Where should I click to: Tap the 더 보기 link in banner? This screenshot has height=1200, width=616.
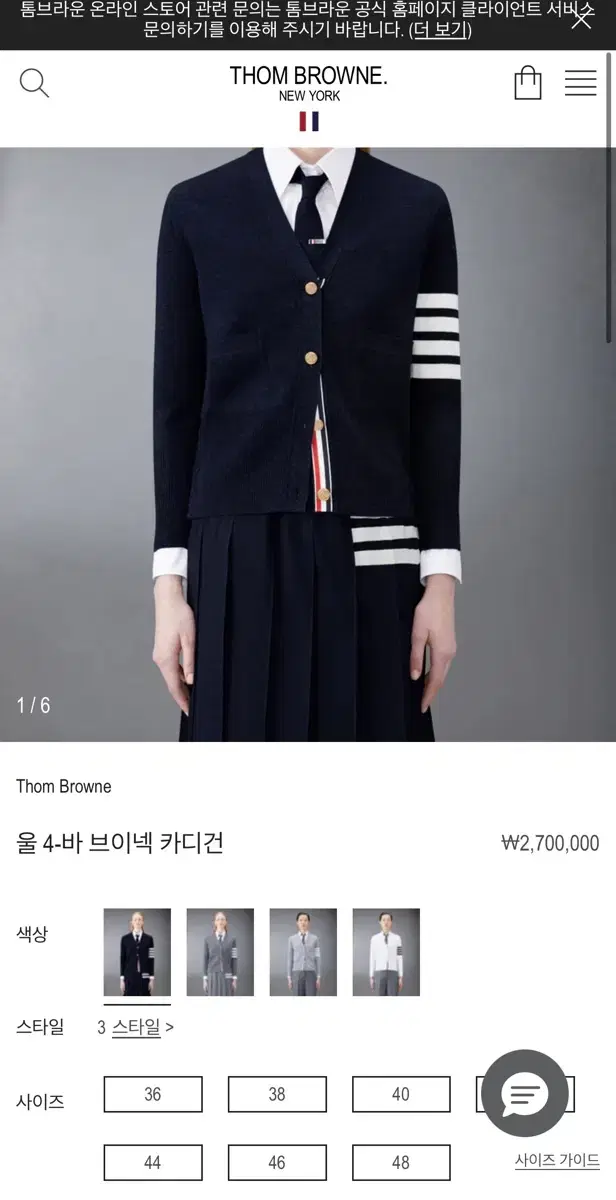440,30
